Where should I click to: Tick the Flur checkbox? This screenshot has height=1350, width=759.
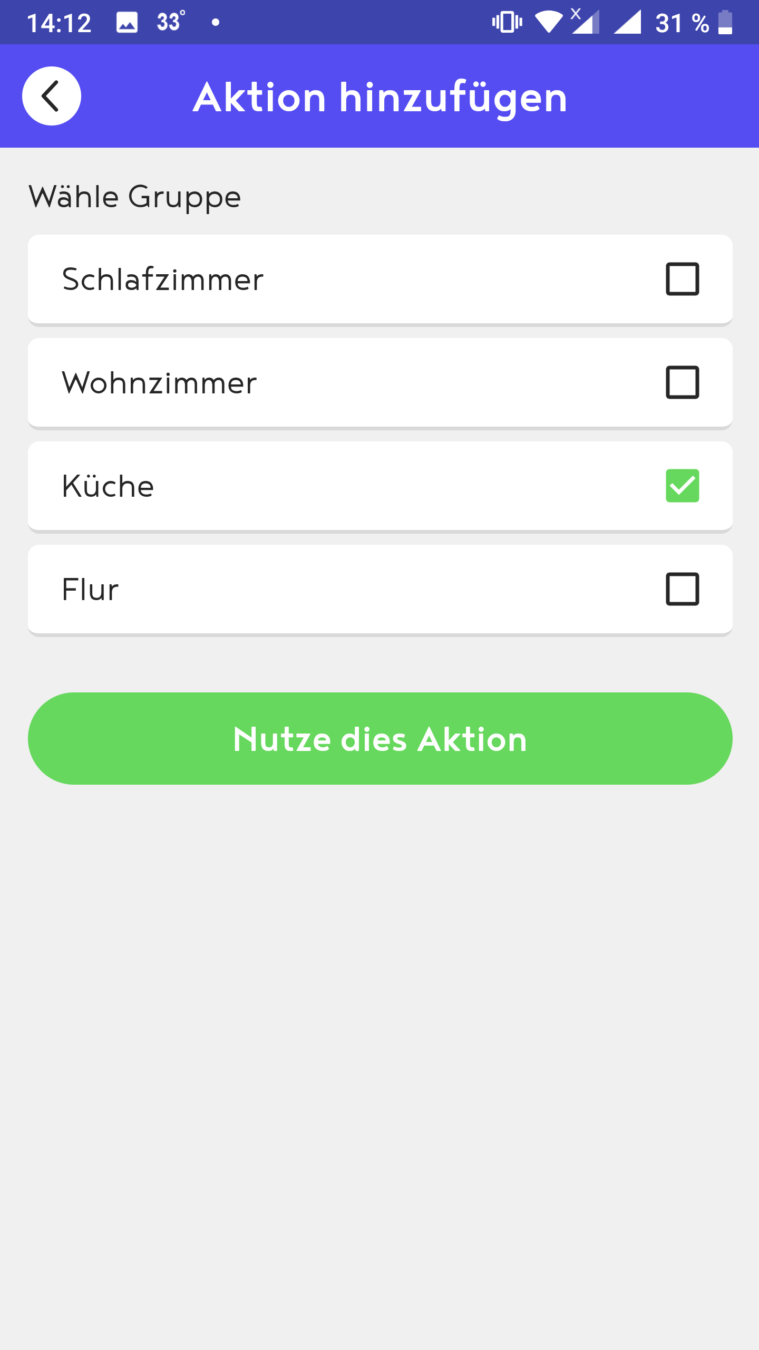(682, 589)
